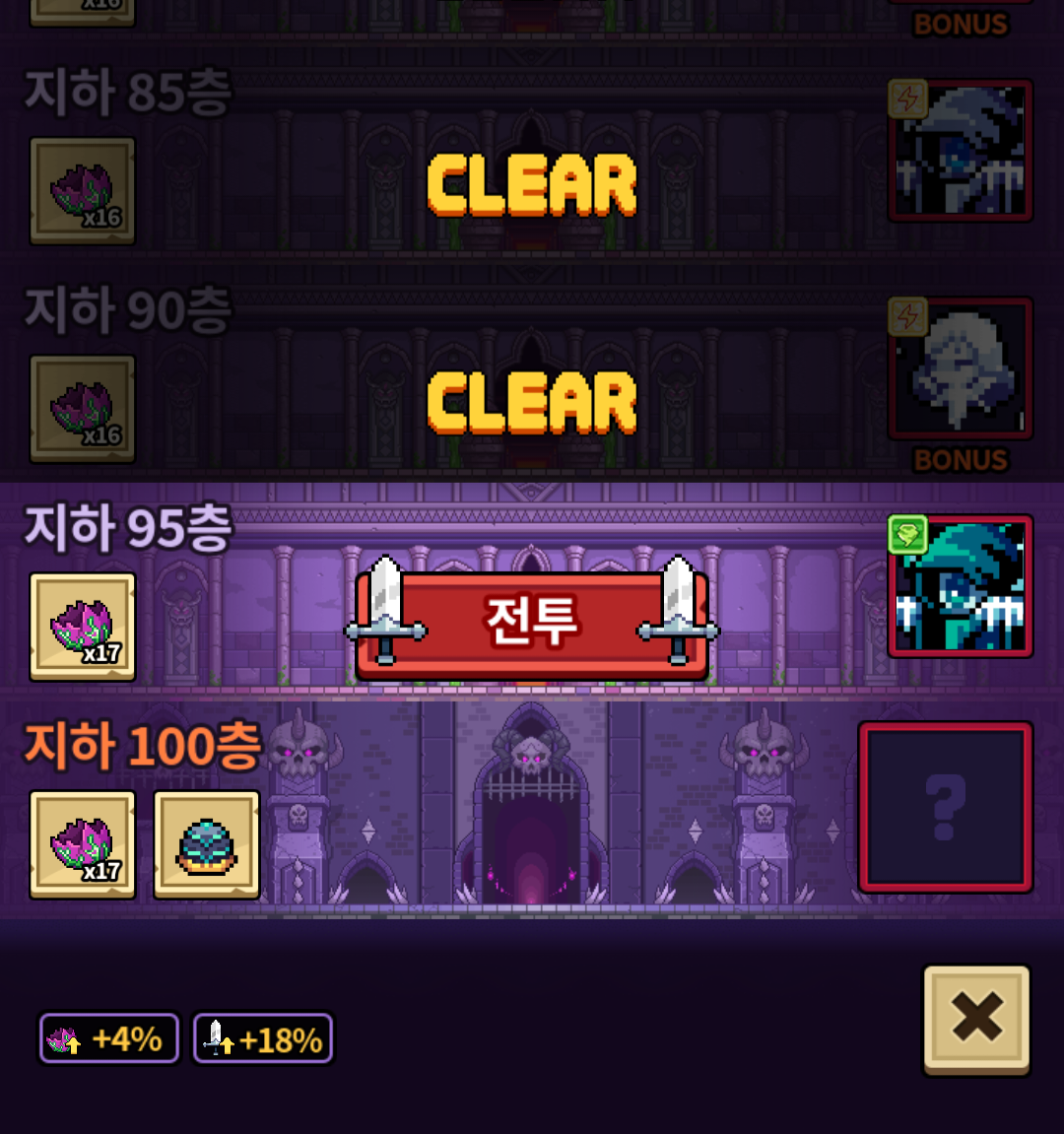Image resolution: width=1064 pixels, height=1134 pixels.
Task: View the x16 reward item on 지하 90층
Action: [83, 409]
